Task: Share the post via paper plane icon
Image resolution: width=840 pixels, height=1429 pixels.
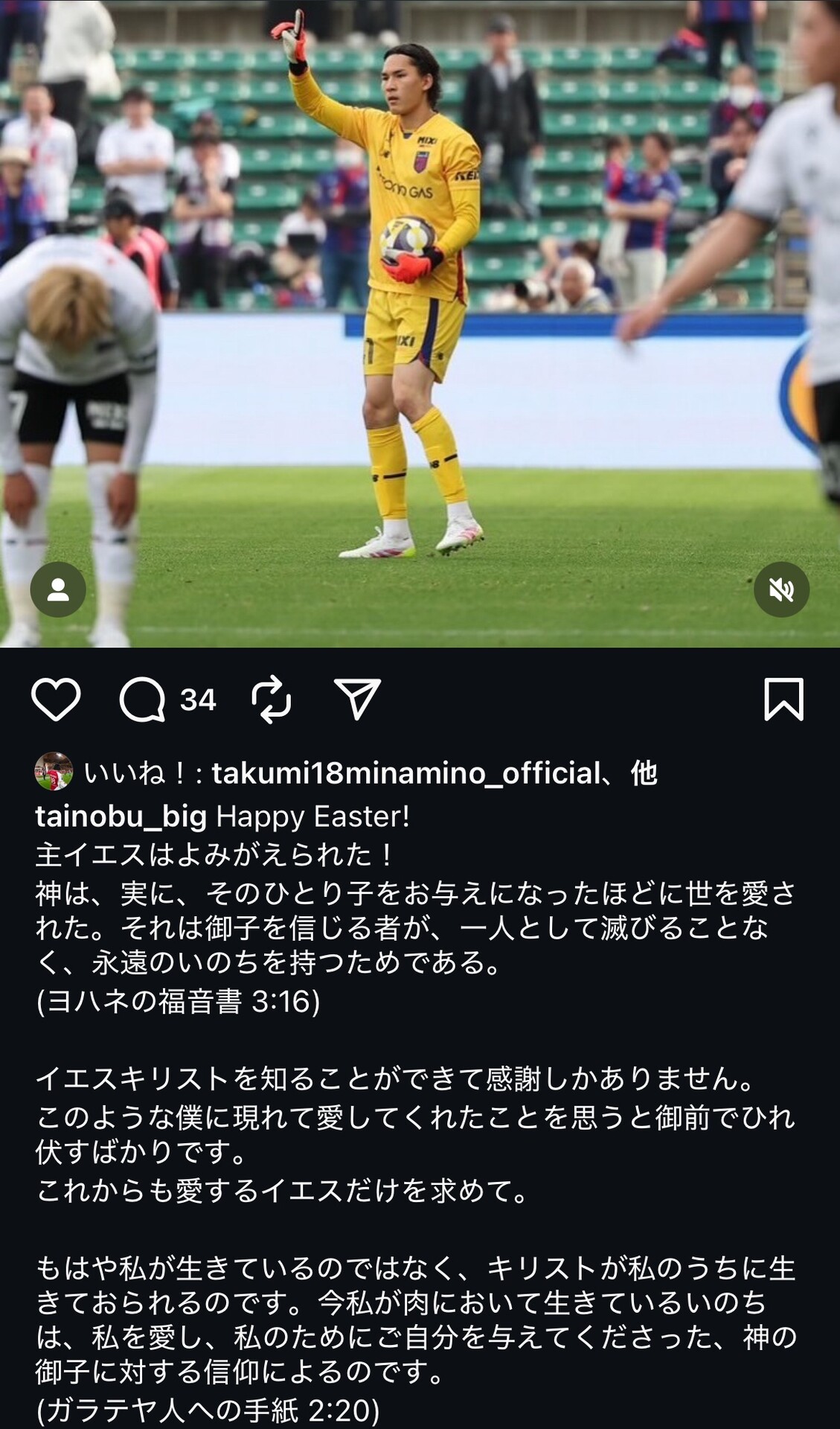Action: click(x=358, y=700)
